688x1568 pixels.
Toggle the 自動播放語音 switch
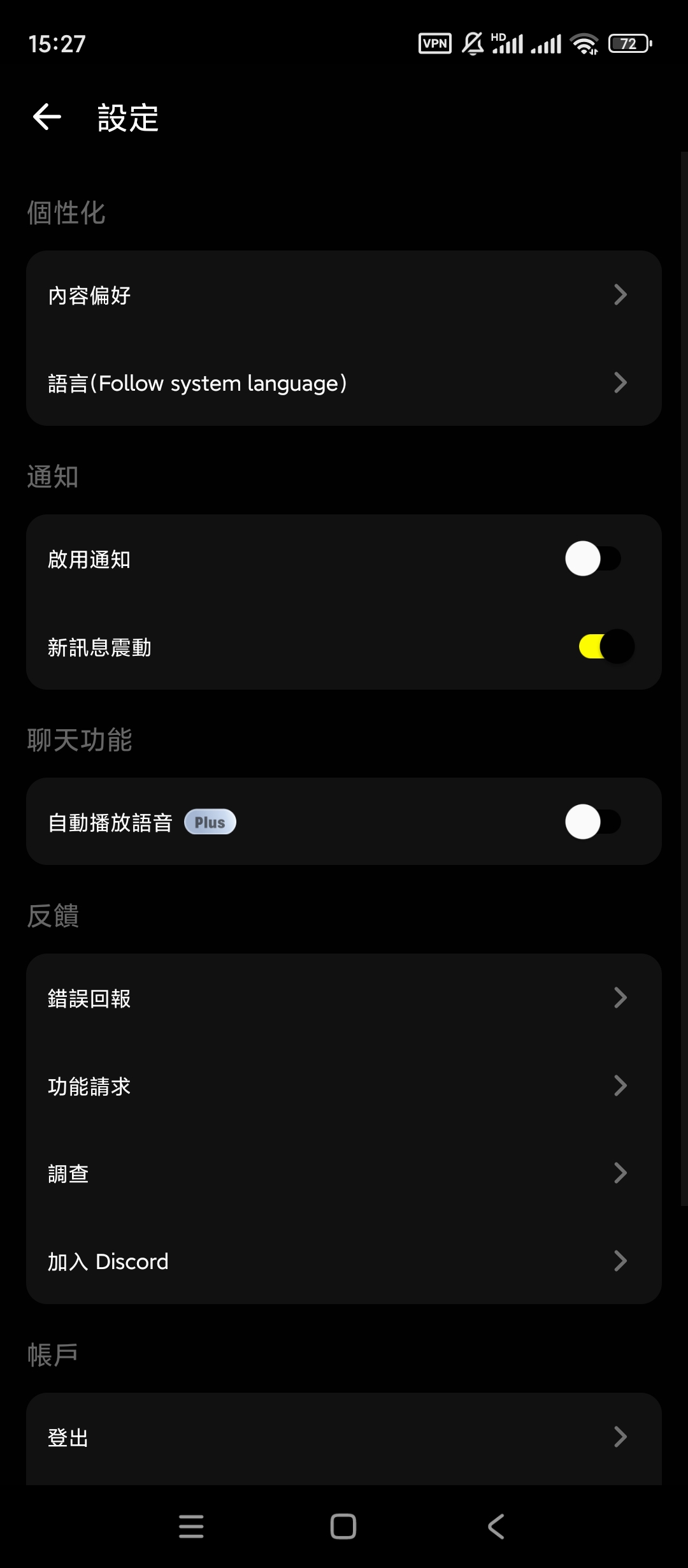click(592, 822)
